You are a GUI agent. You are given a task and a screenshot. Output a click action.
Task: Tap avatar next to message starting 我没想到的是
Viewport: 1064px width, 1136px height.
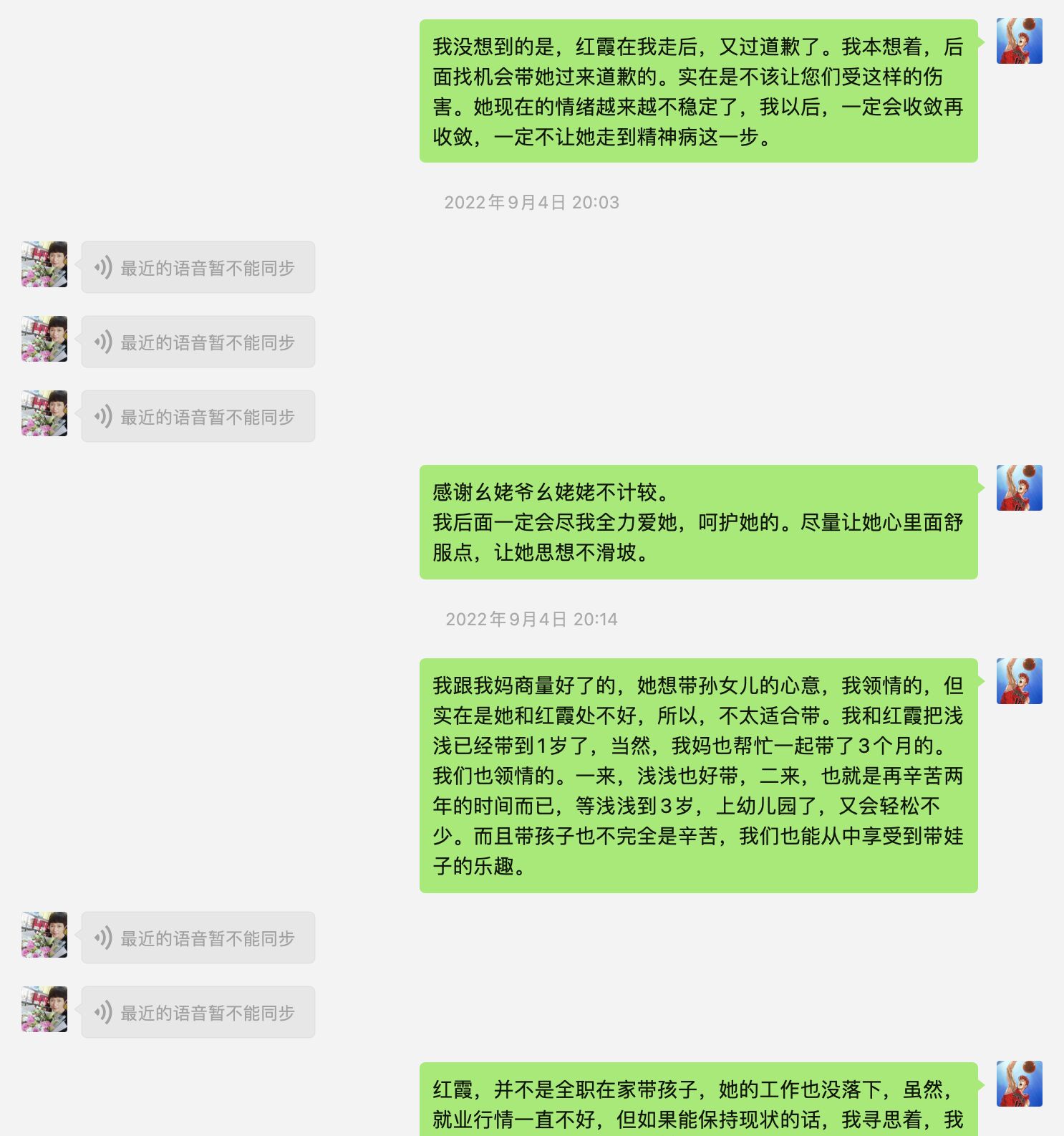1019,42
